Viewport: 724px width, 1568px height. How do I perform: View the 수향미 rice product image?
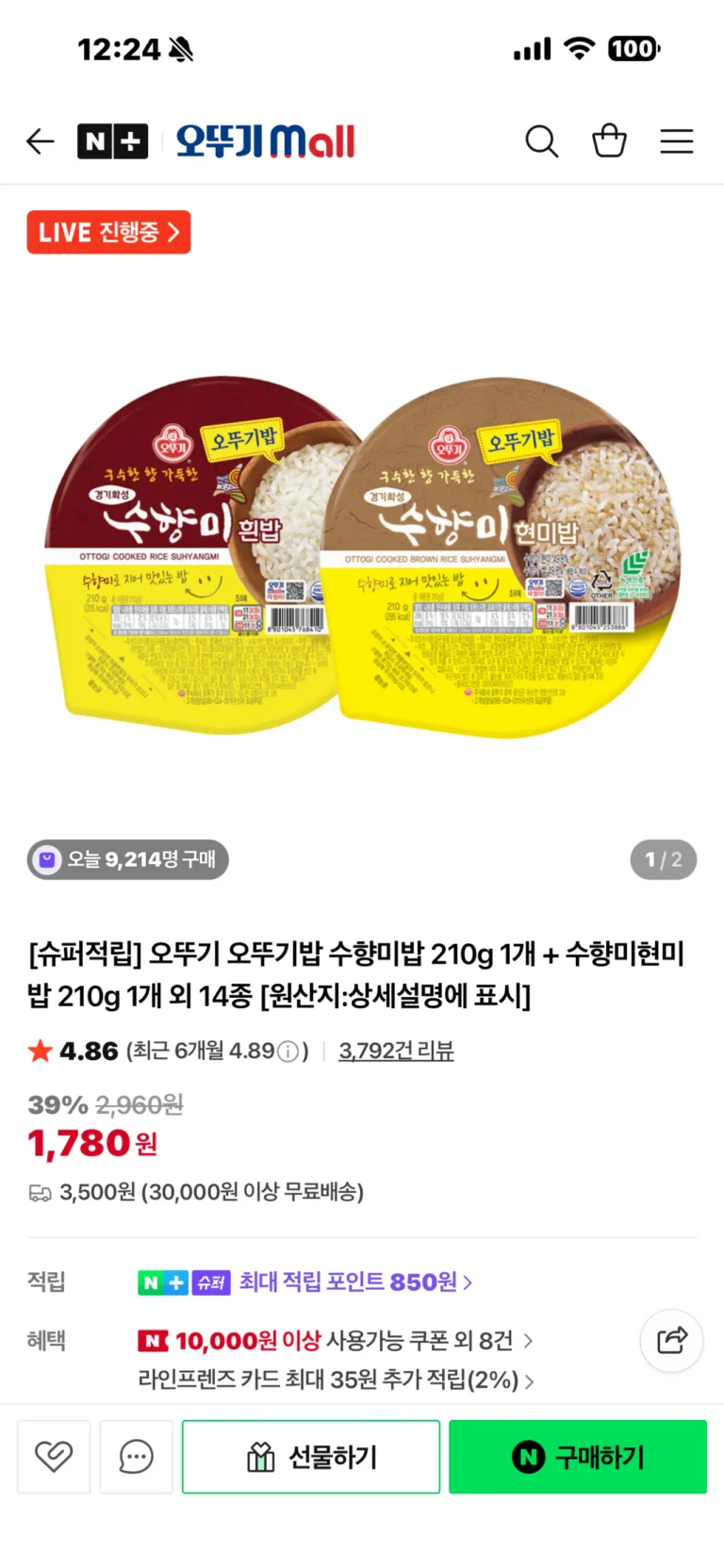(362, 556)
